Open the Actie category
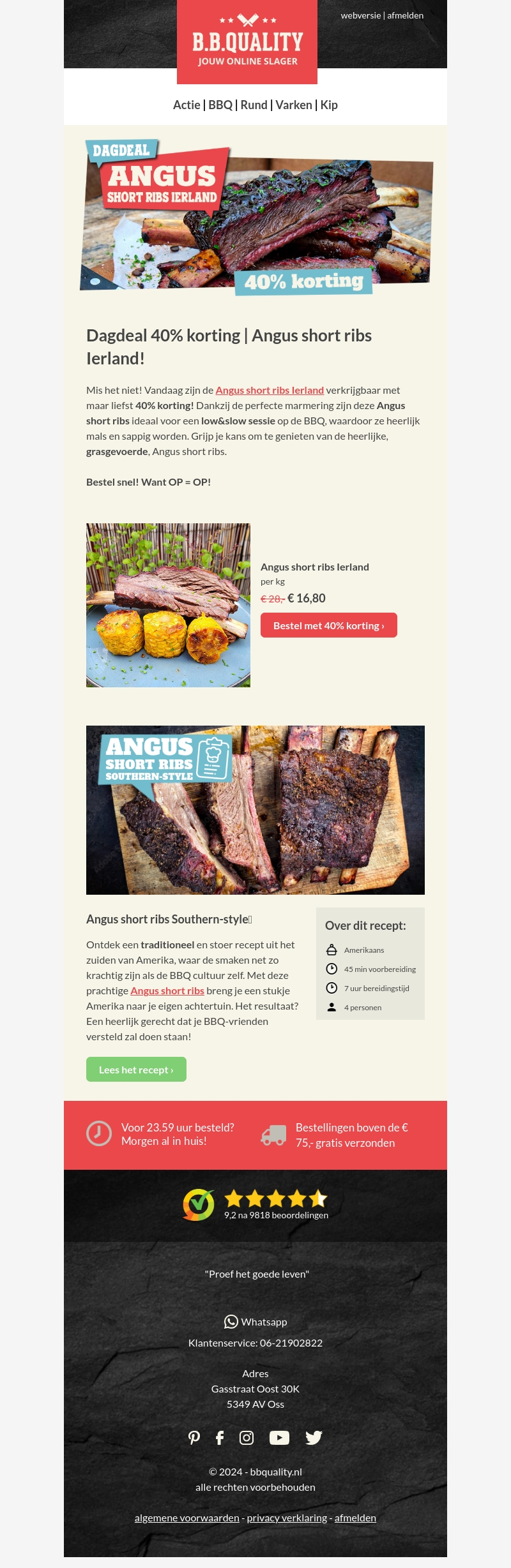 [x=186, y=105]
